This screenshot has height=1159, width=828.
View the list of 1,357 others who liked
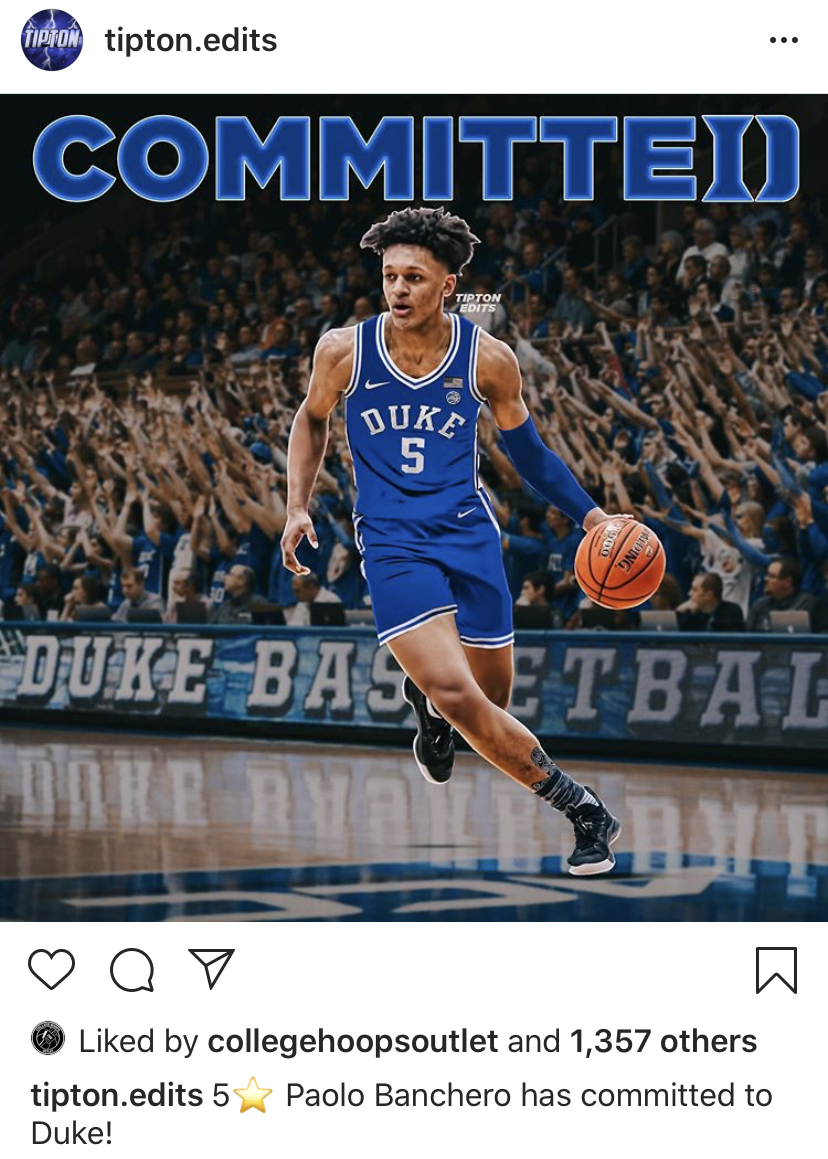tap(663, 1041)
